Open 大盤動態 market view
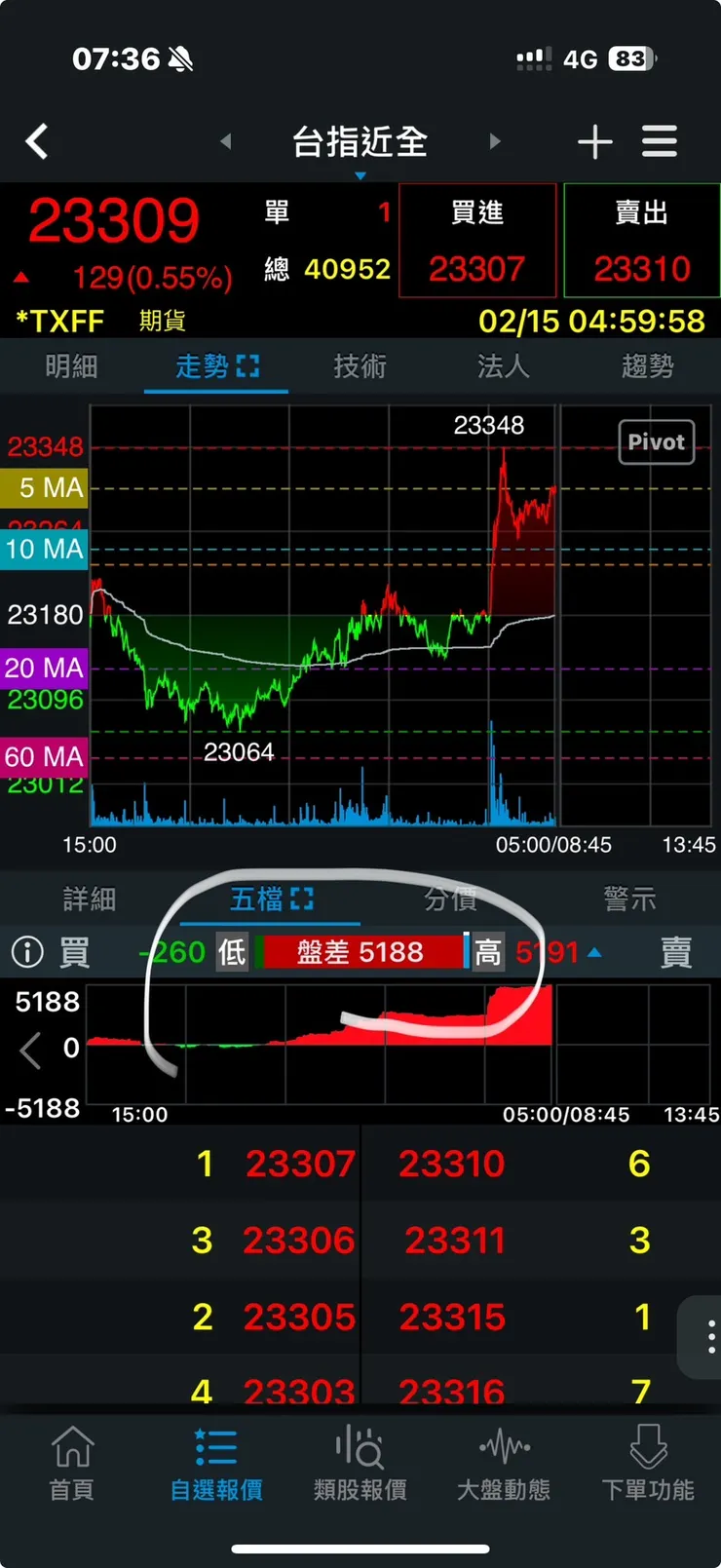This screenshot has height=1568, width=721. 504,1462
